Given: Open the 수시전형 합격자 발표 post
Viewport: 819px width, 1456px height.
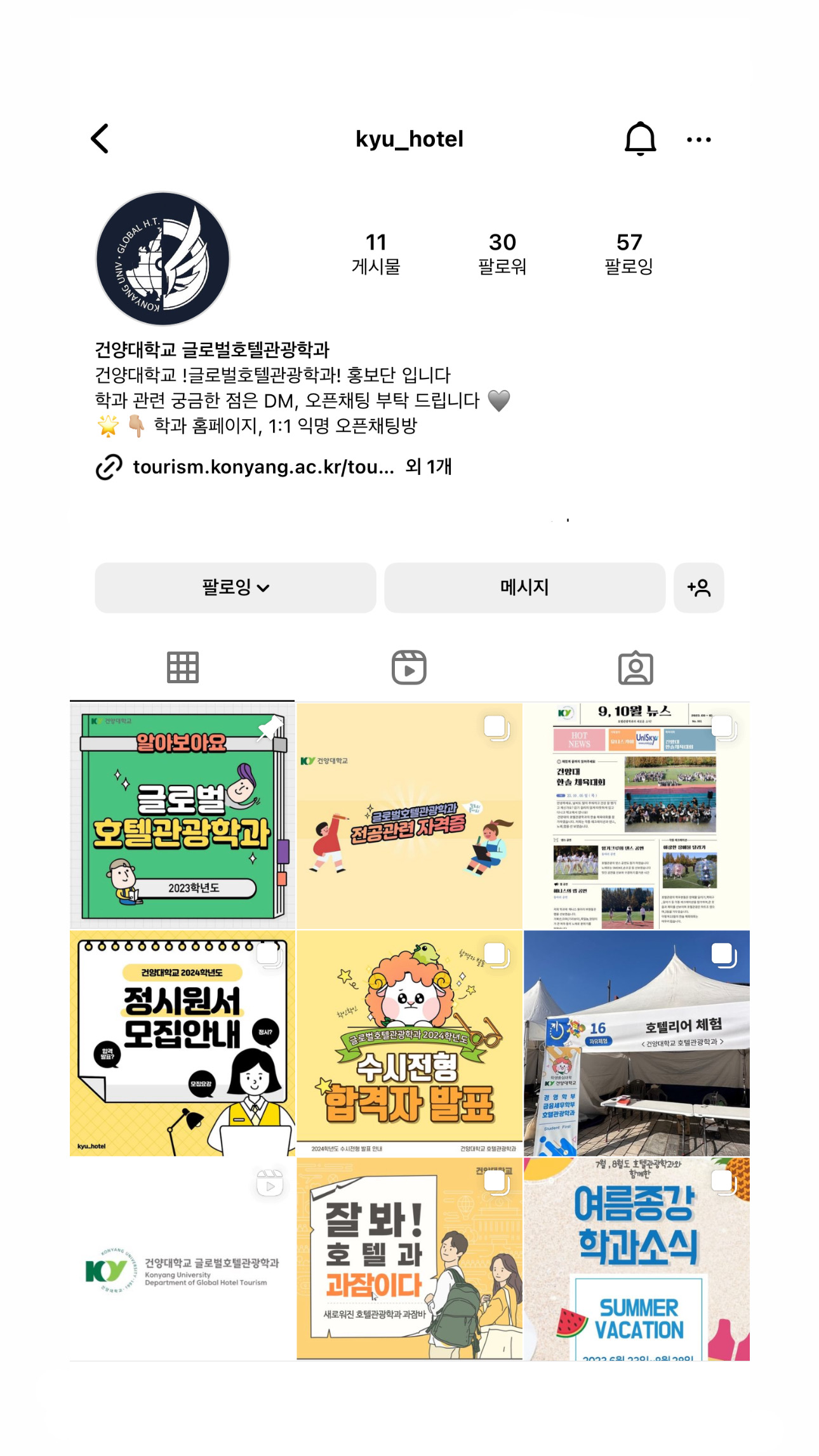Looking at the screenshot, I should [409, 1043].
